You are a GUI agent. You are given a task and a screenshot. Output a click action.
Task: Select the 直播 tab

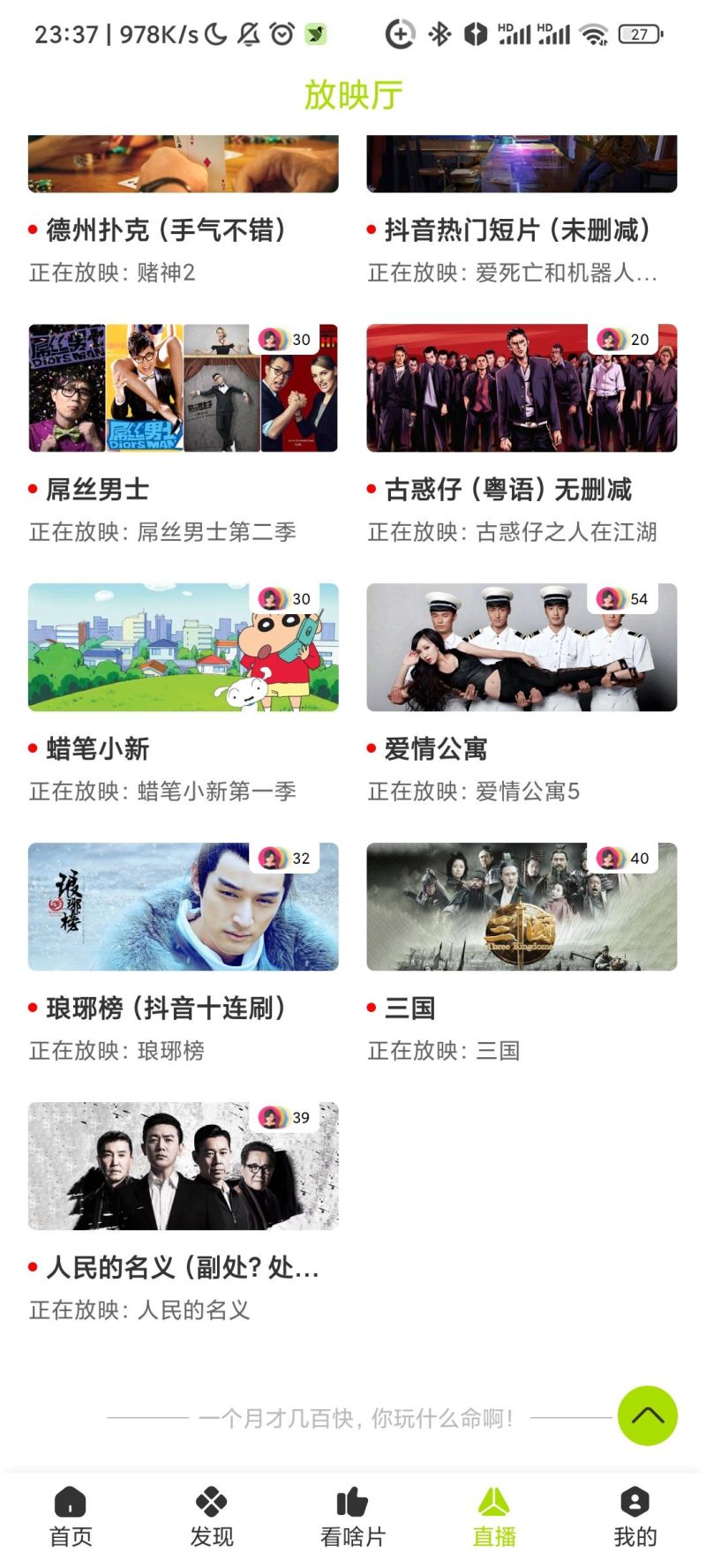[x=494, y=1517]
